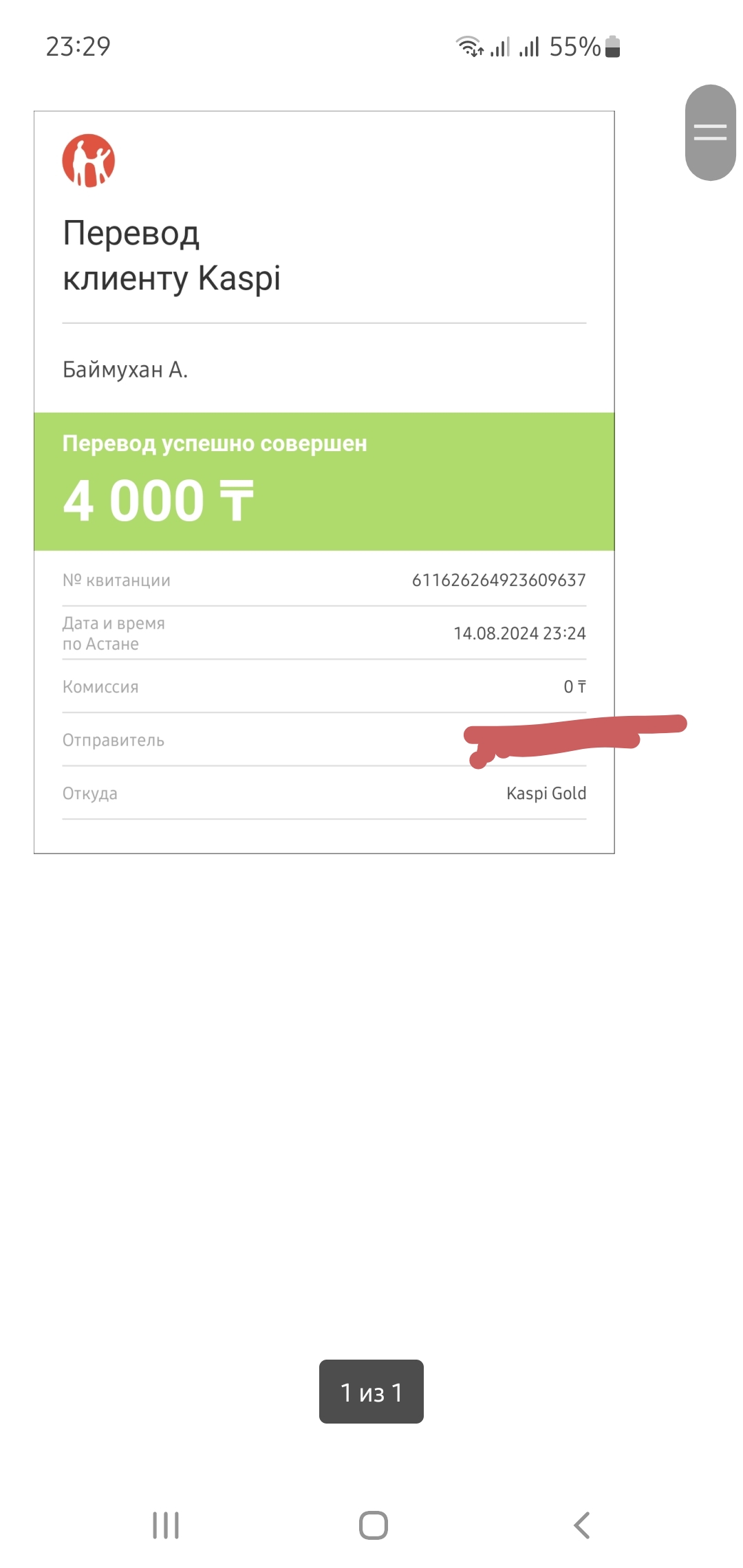Go to the home screen
743x1568 pixels.
point(374,1525)
